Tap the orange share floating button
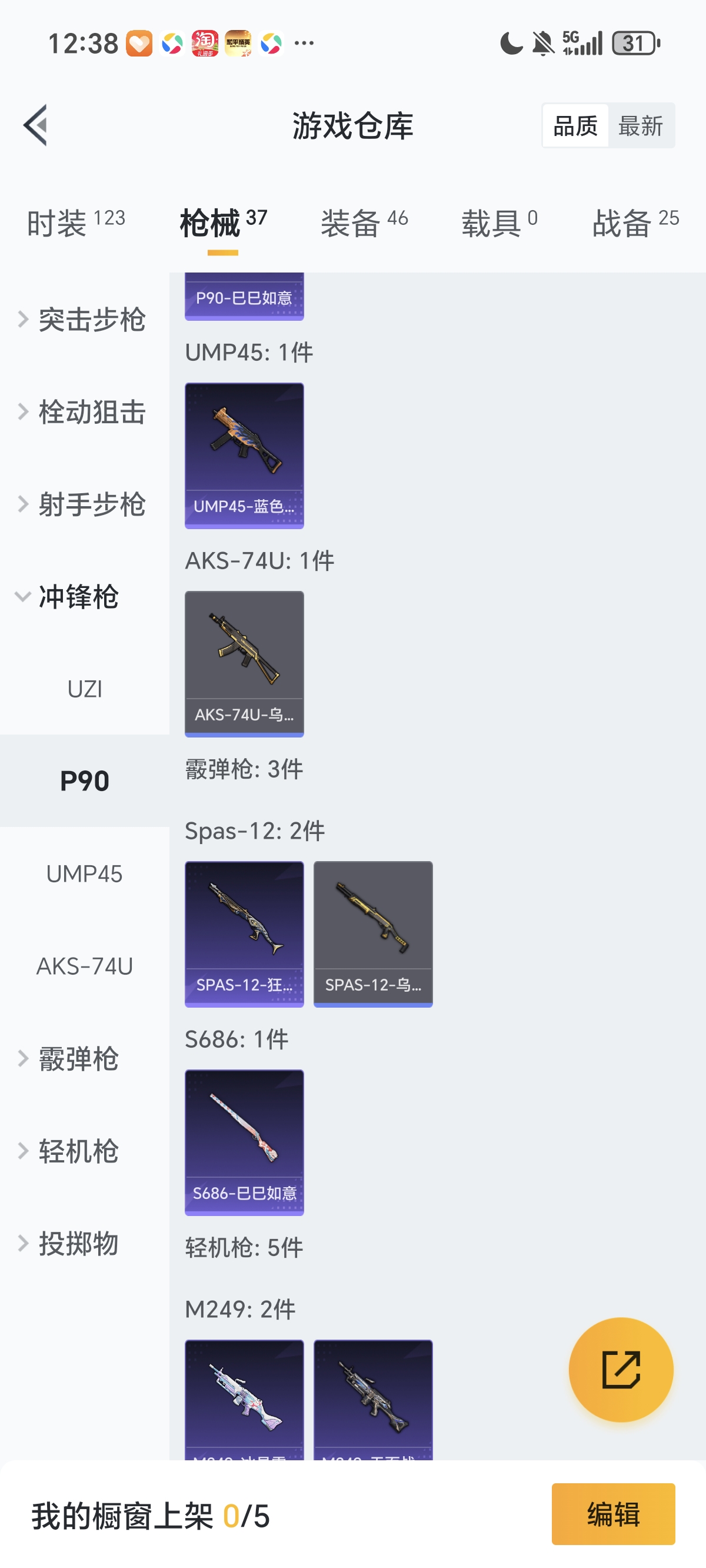Image resolution: width=706 pixels, height=1568 pixels. point(621,1370)
